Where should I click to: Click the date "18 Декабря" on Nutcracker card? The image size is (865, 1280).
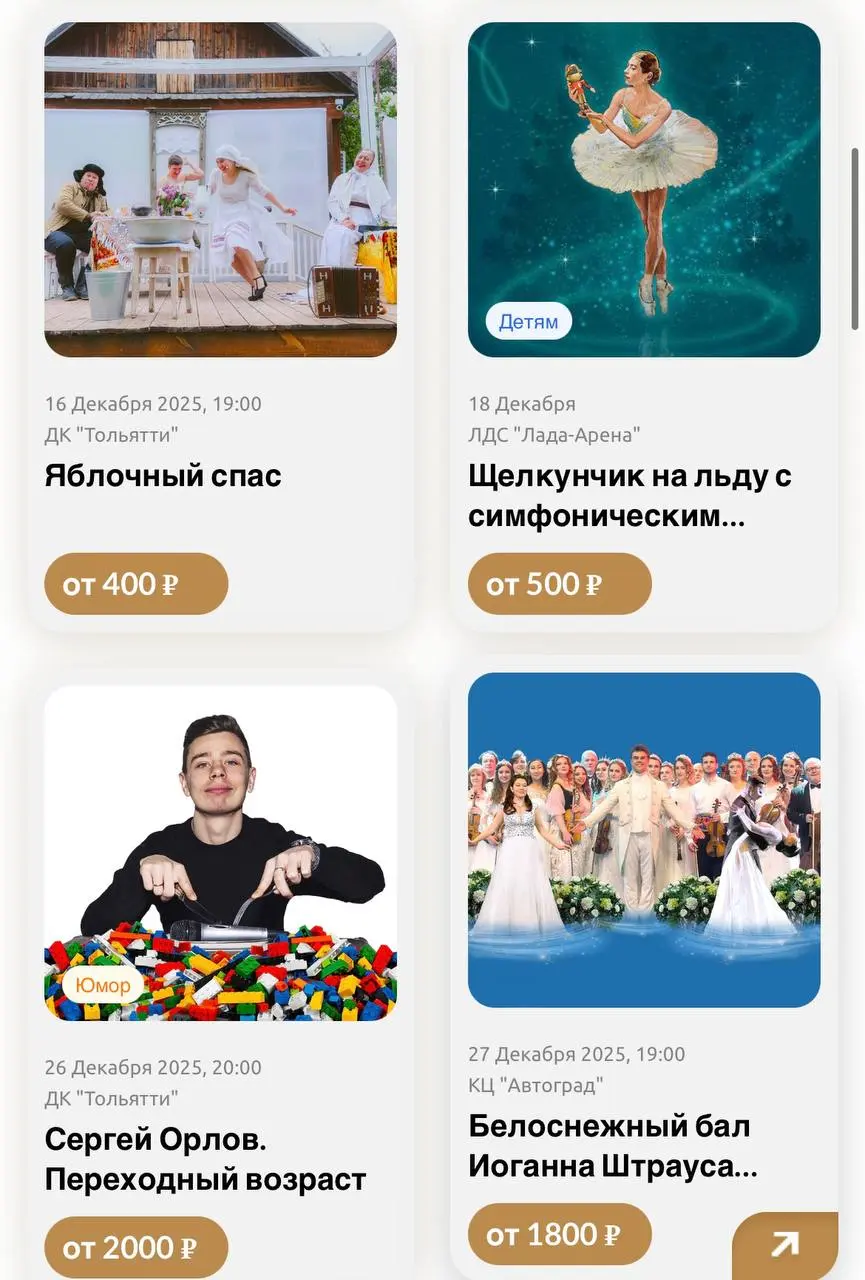tap(521, 404)
